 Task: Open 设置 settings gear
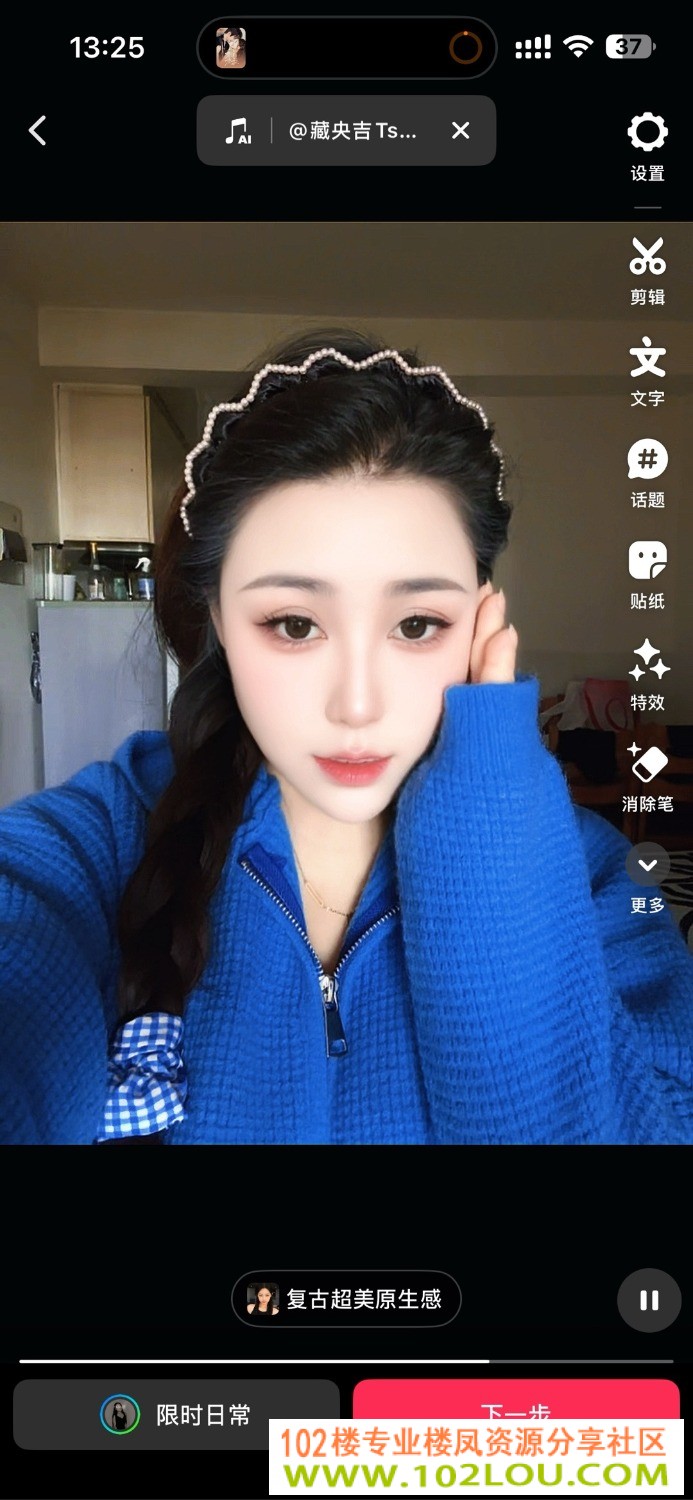pyautogui.click(x=647, y=147)
